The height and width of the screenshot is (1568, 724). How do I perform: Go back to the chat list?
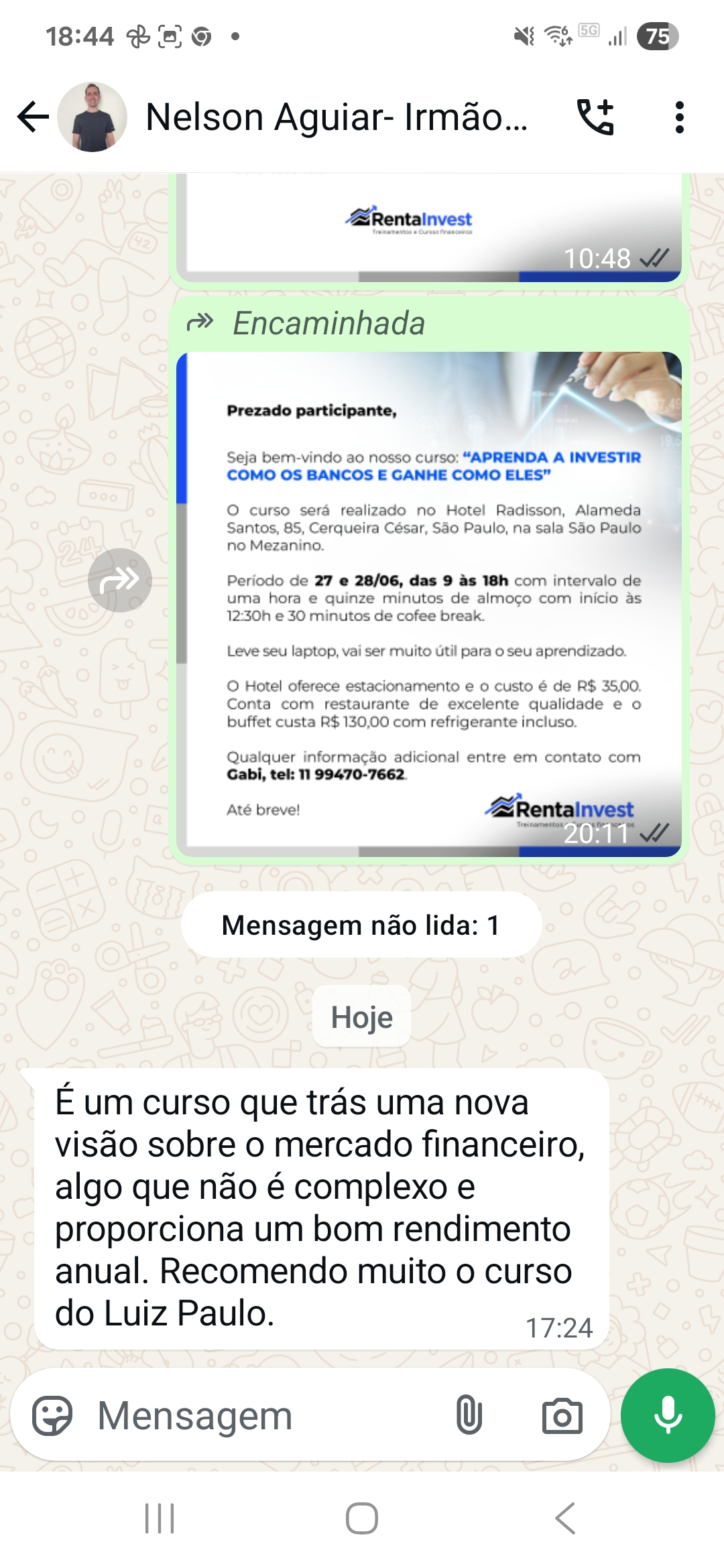pos(33,117)
